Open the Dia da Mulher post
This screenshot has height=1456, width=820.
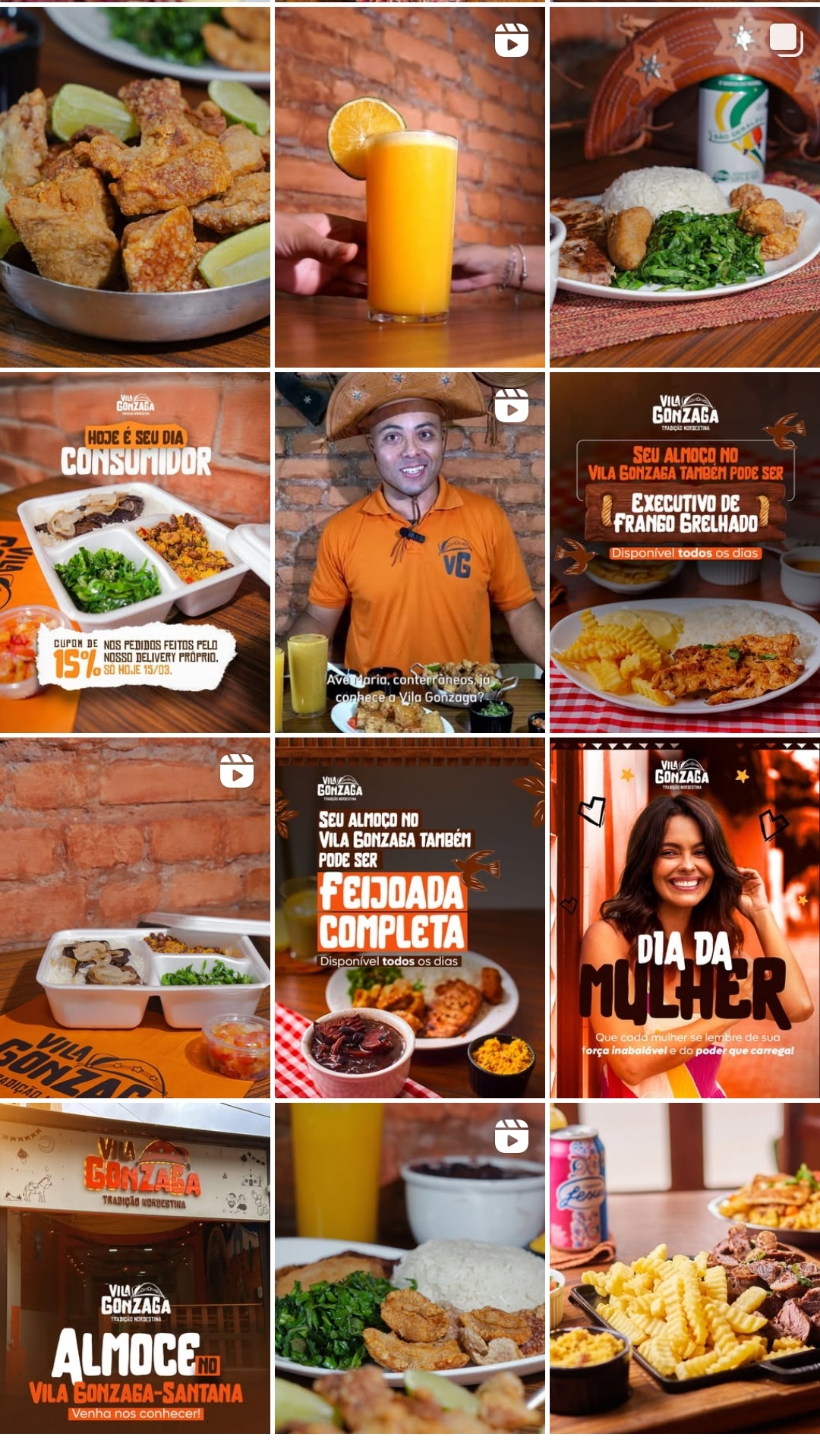tap(684, 918)
